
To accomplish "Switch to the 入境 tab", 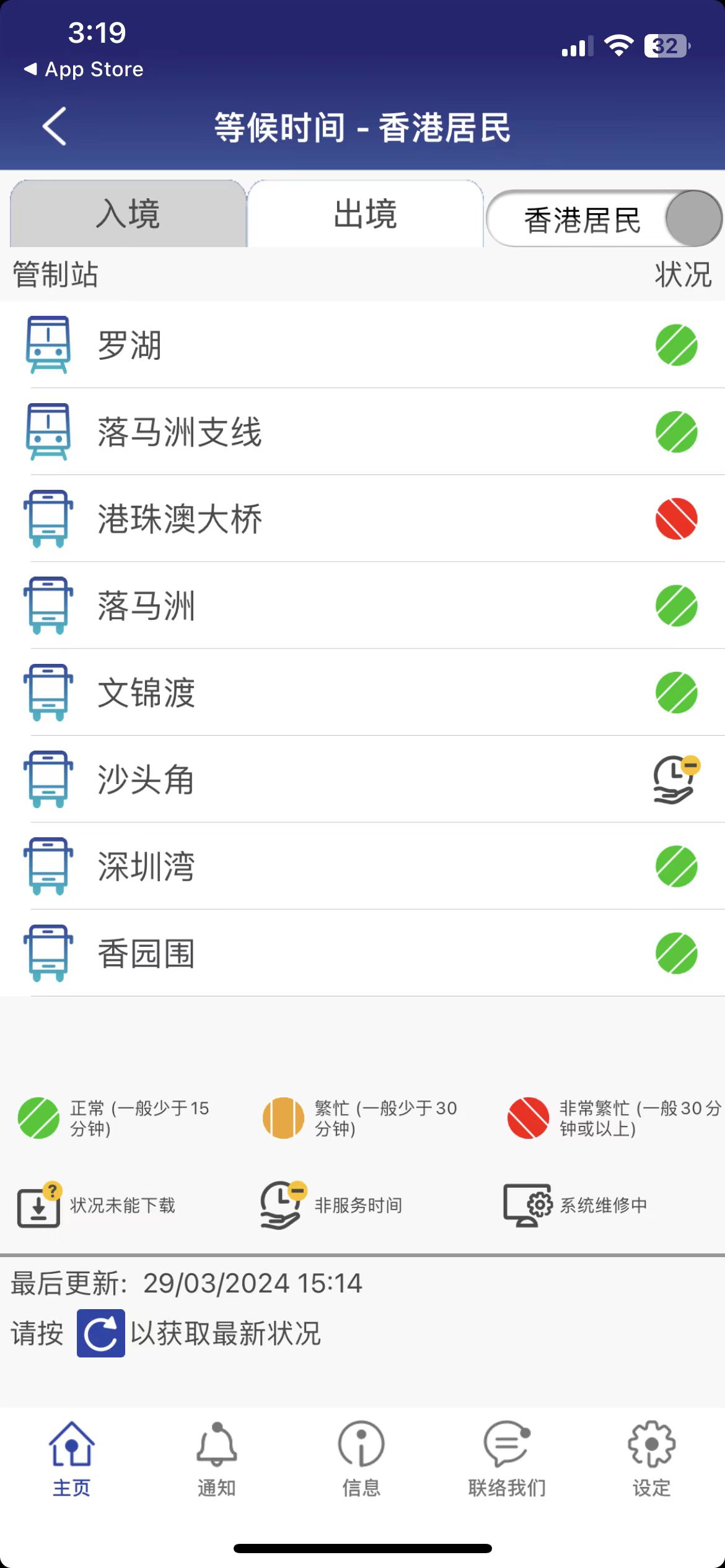I will pyautogui.click(x=128, y=214).
